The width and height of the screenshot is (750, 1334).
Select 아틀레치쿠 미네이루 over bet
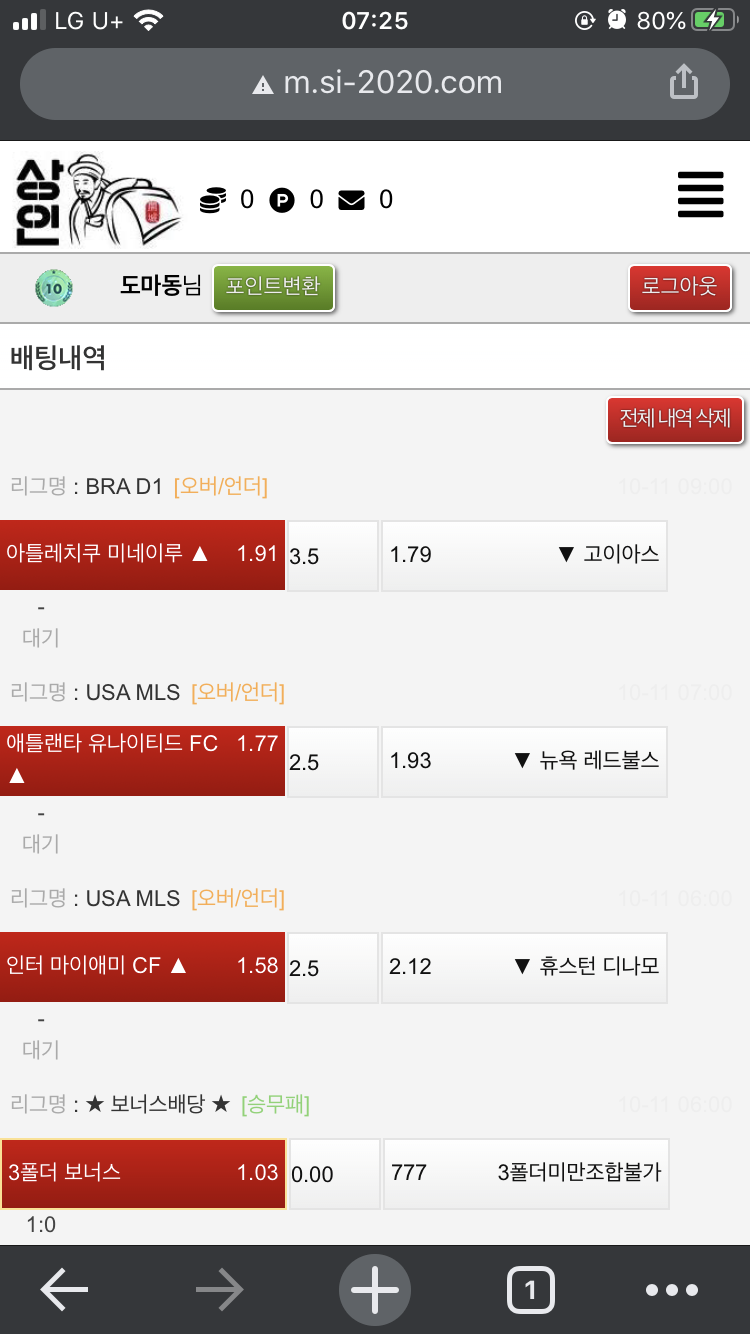coord(142,554)
